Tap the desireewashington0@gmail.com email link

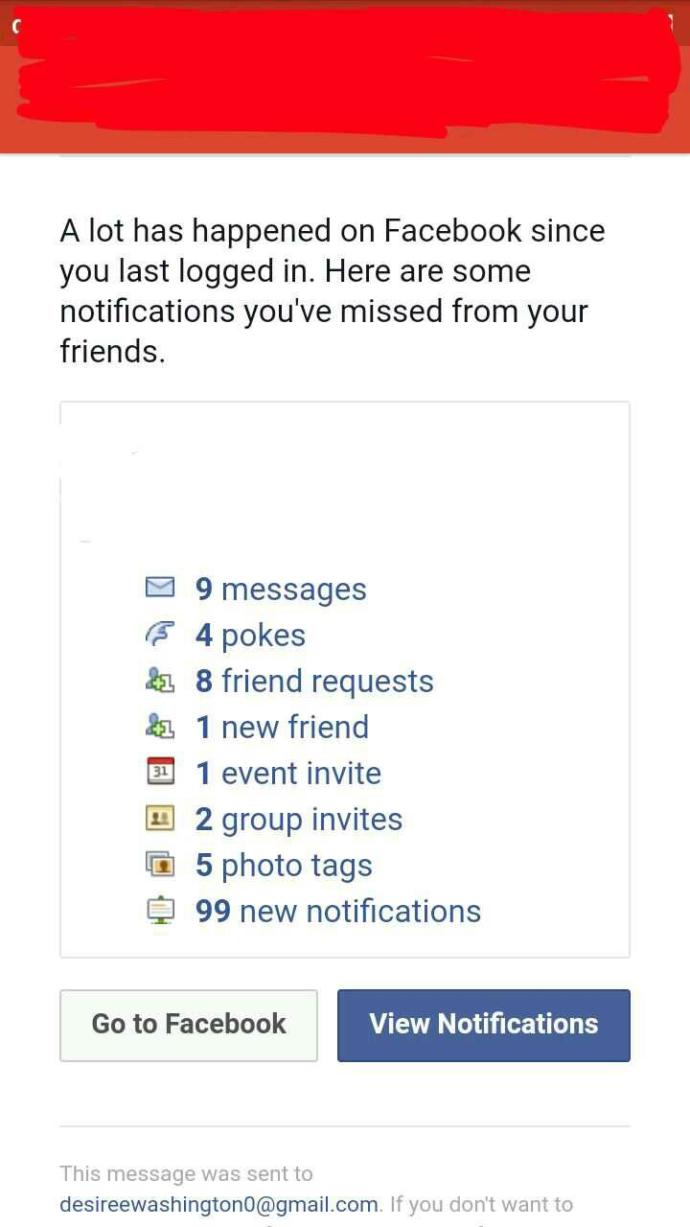click(219, 1204)
